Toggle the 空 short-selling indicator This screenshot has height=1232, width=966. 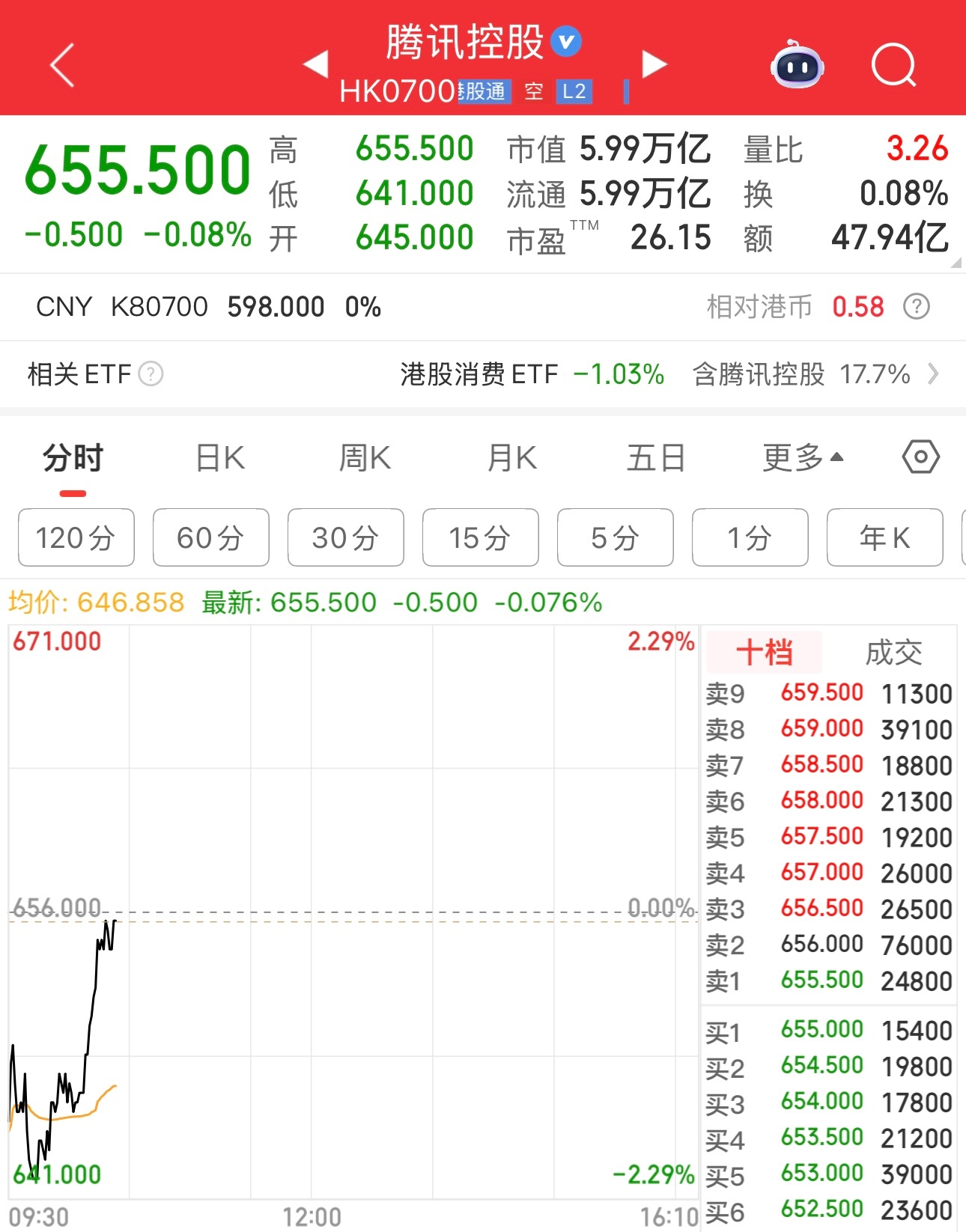pyautogui.click(x=533, y=92)
